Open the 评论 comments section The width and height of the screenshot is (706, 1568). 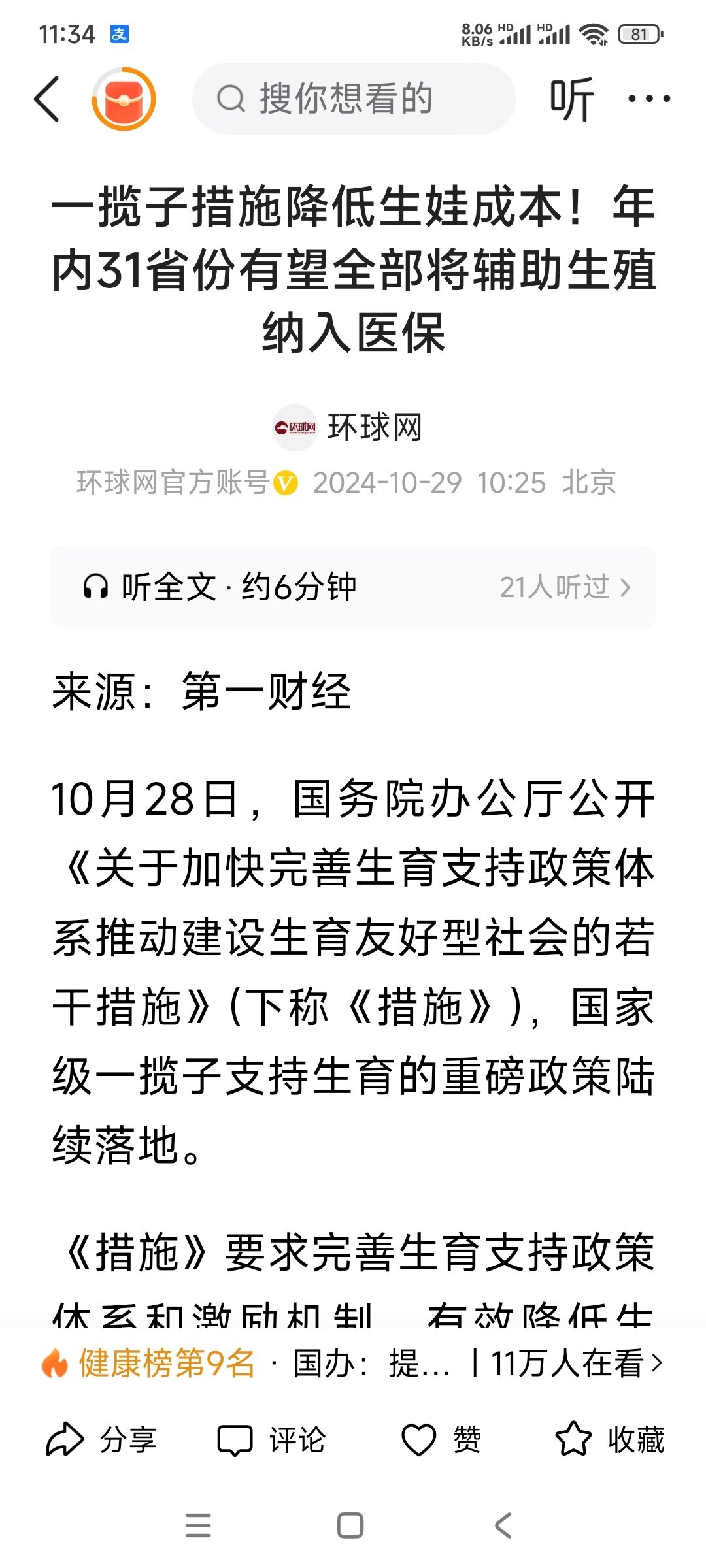pos(272,1439)
